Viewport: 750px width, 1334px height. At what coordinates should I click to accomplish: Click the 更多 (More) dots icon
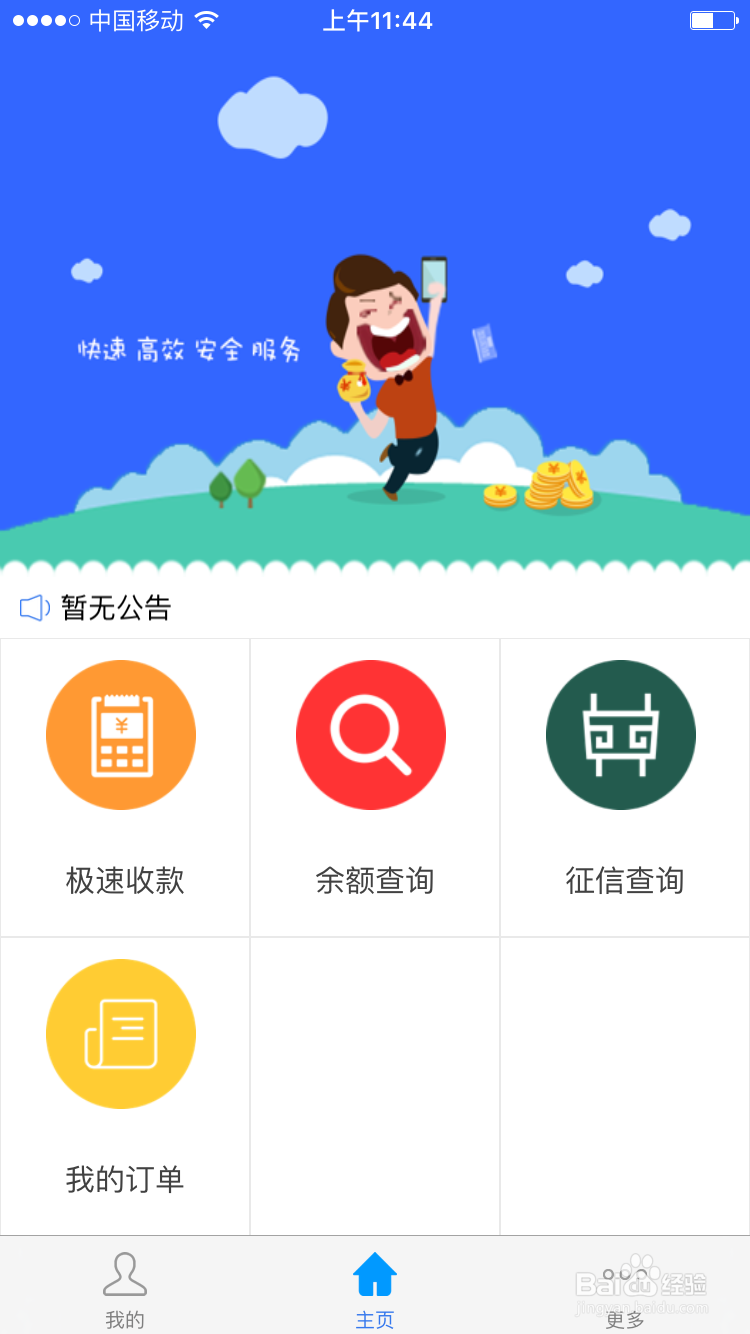[x=624, y=1272]
